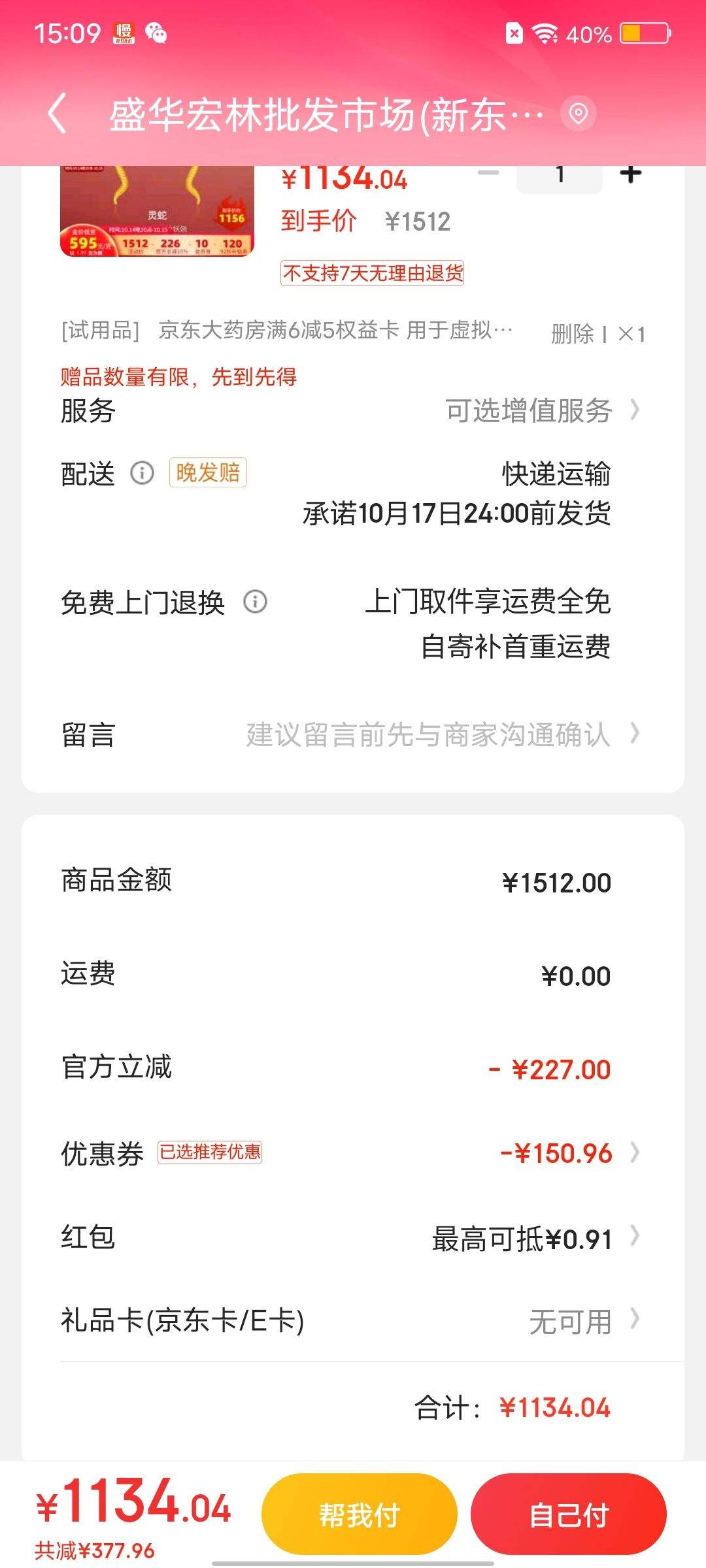Screen dimensions: 706x1568
Task: Tap the plus icon to increase quantity
Action: click(630, 175)
